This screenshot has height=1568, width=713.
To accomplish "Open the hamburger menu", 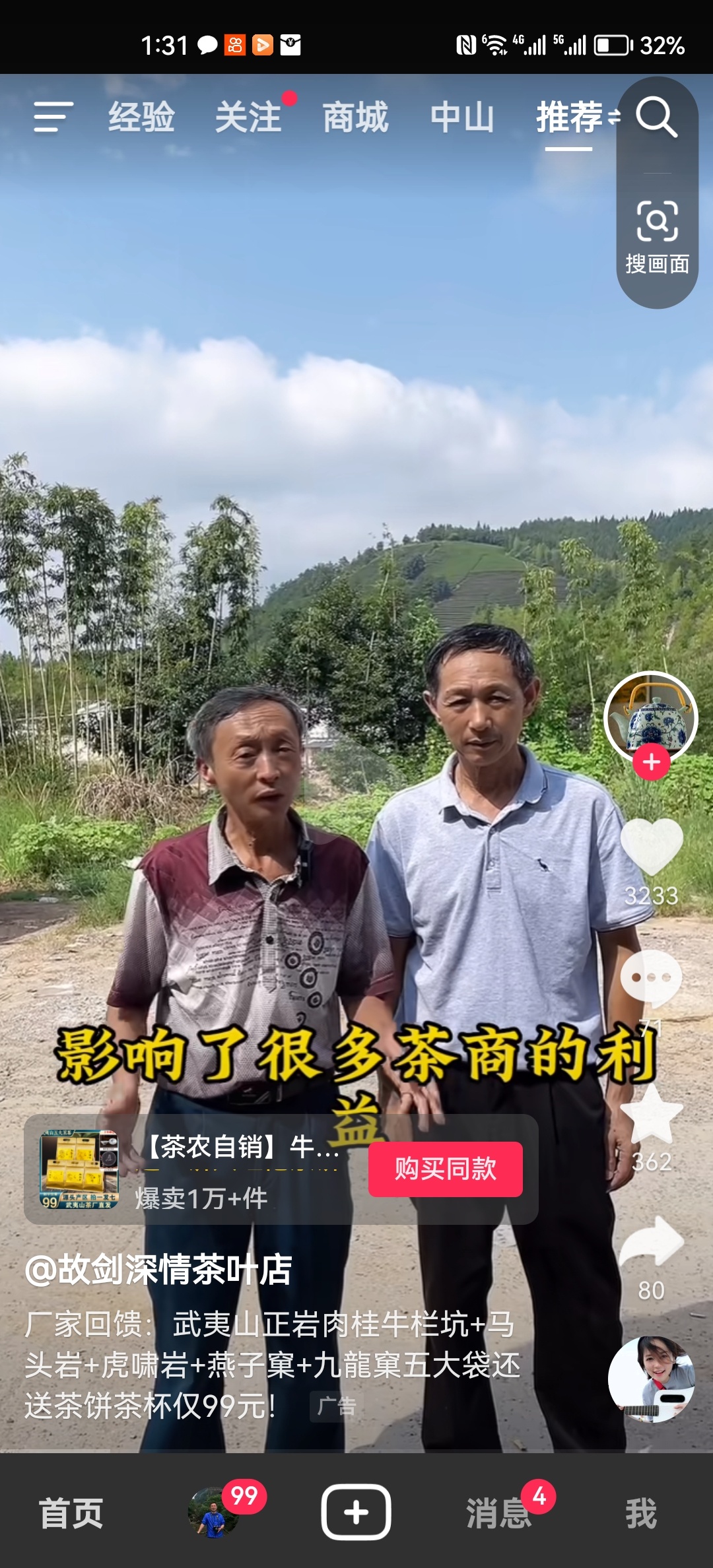I will tap(53, 117).
